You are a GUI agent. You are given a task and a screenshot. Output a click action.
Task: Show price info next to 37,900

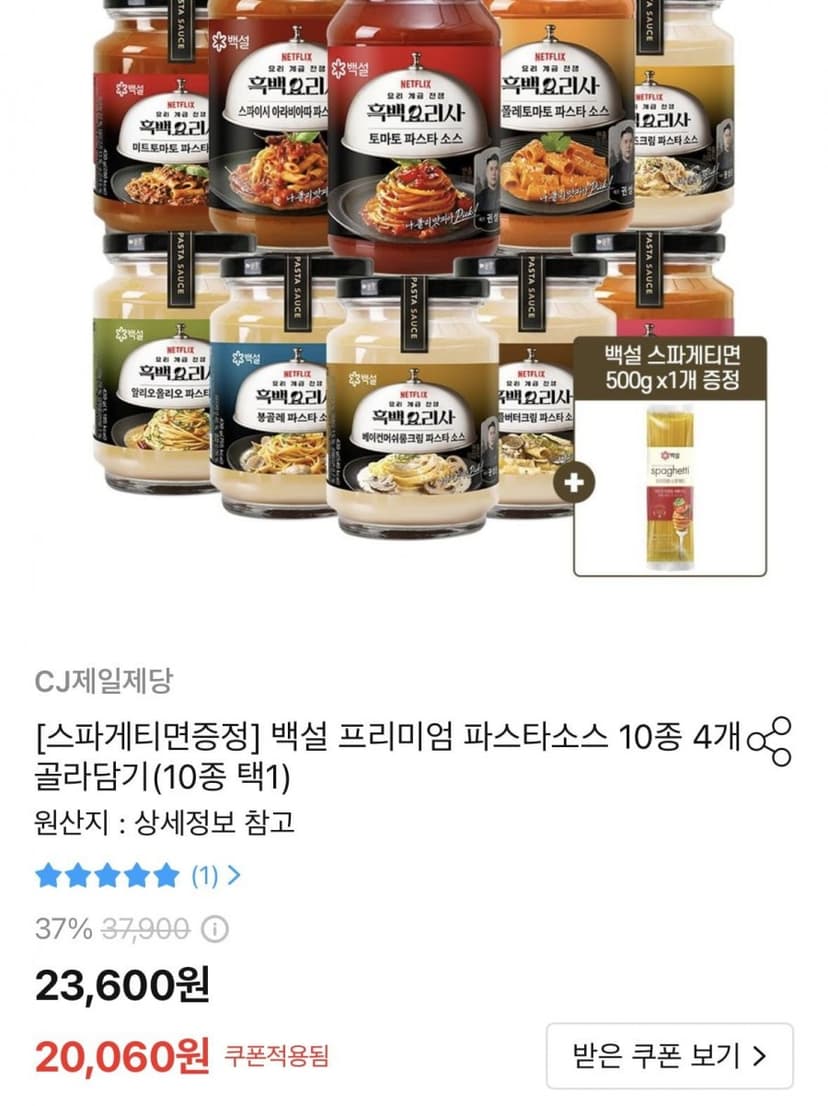coord(215,929)
